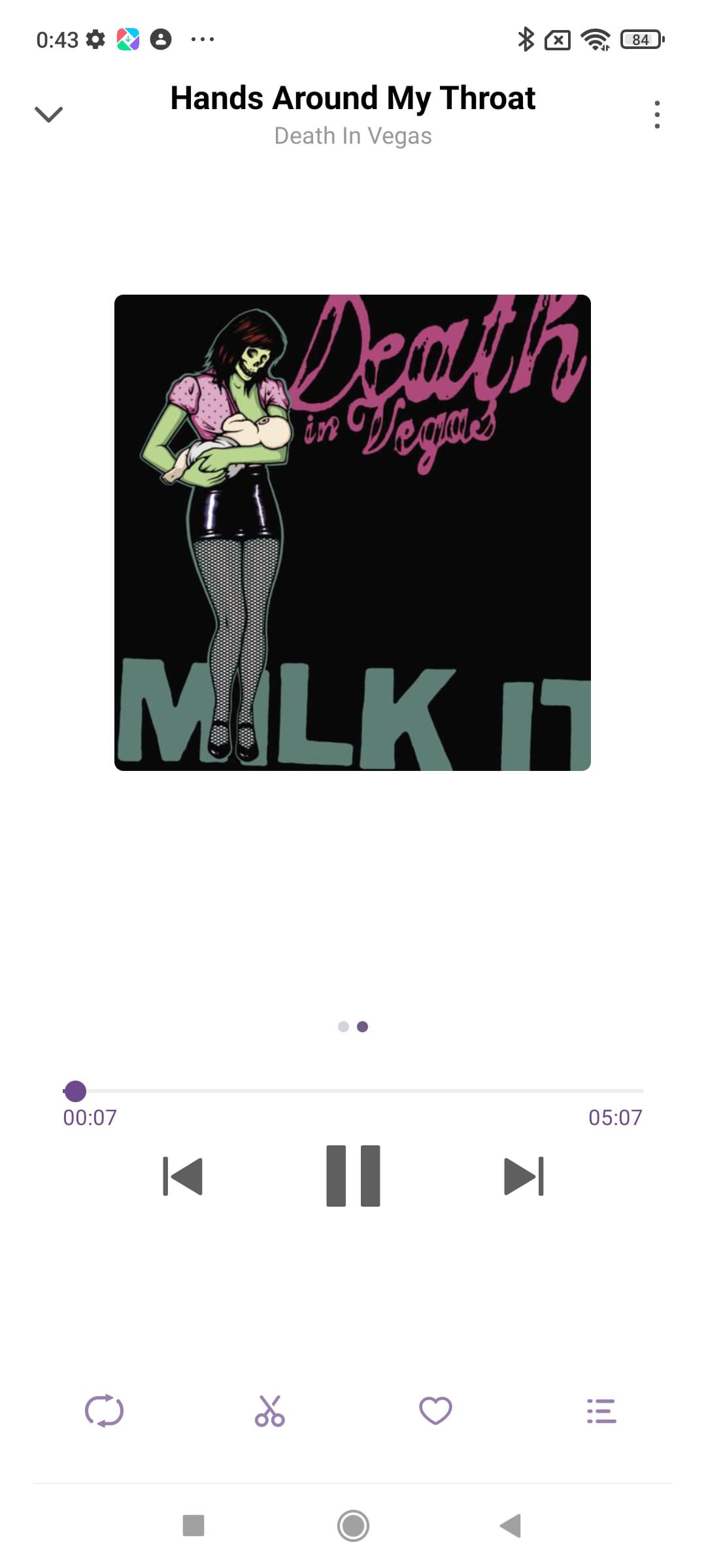This screenshot has height=1568, width=706.
Task: Open the scissors trim tool
Action: pyautogui.click(x=269, y=1411)
